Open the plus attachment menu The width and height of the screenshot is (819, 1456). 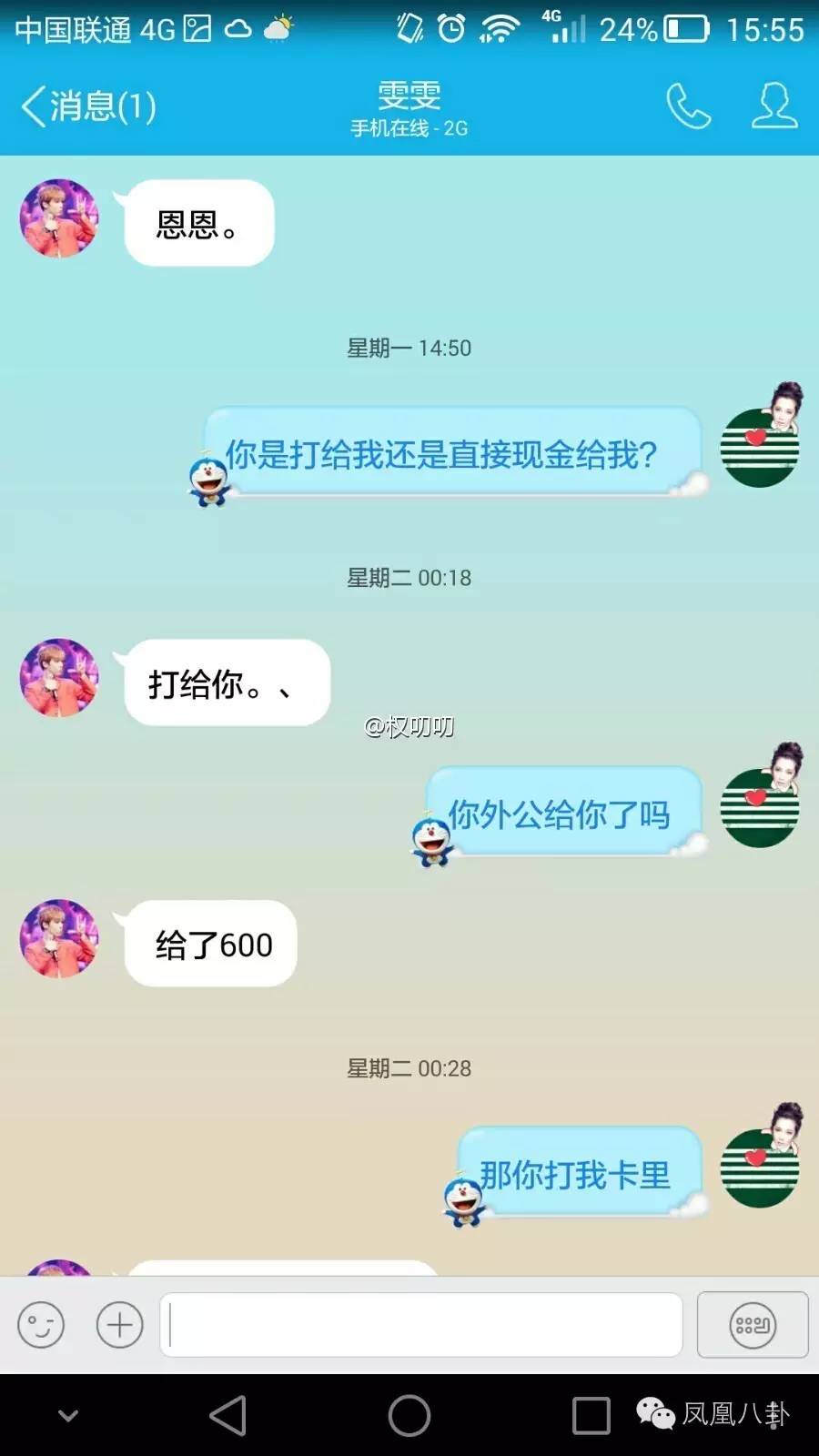tap(120, 1324)
